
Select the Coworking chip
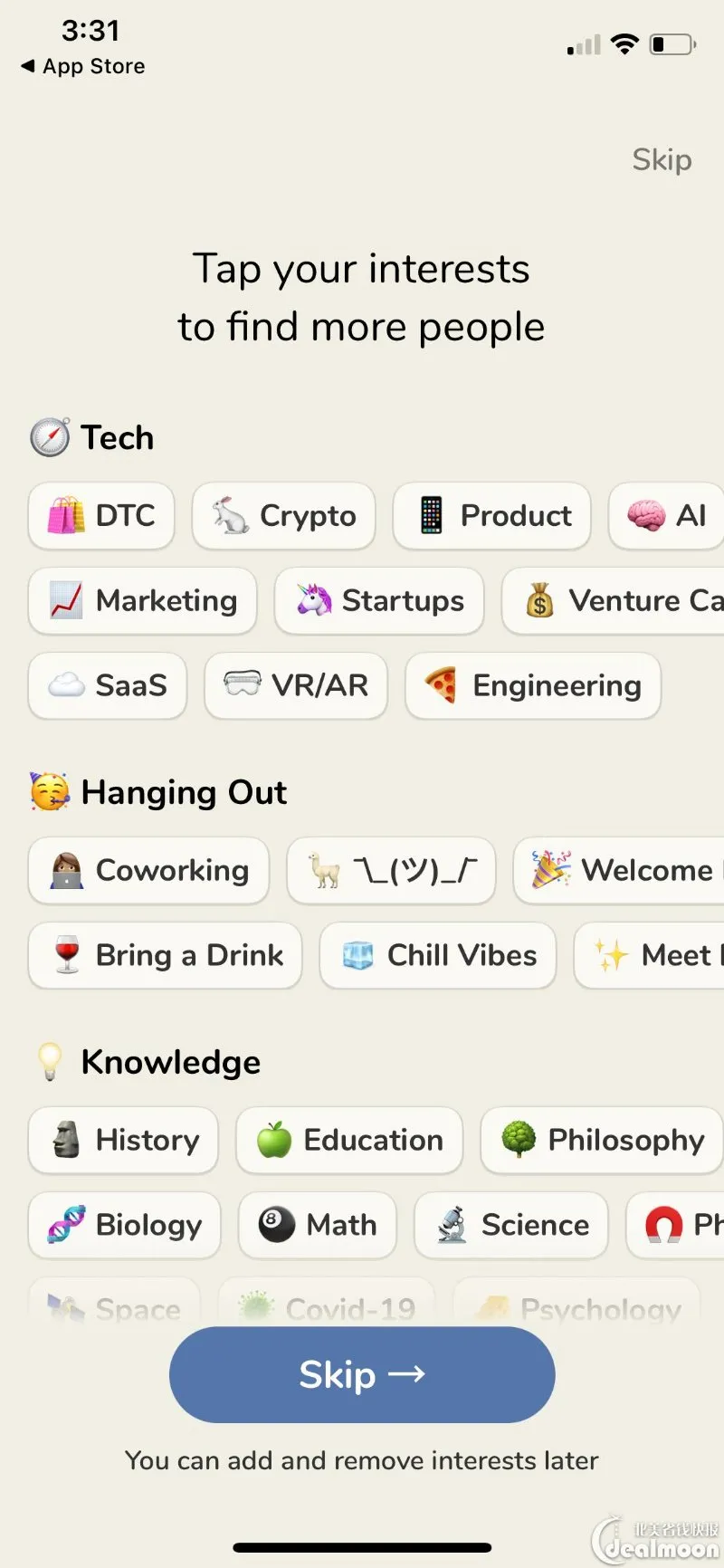tap(148, 871)
